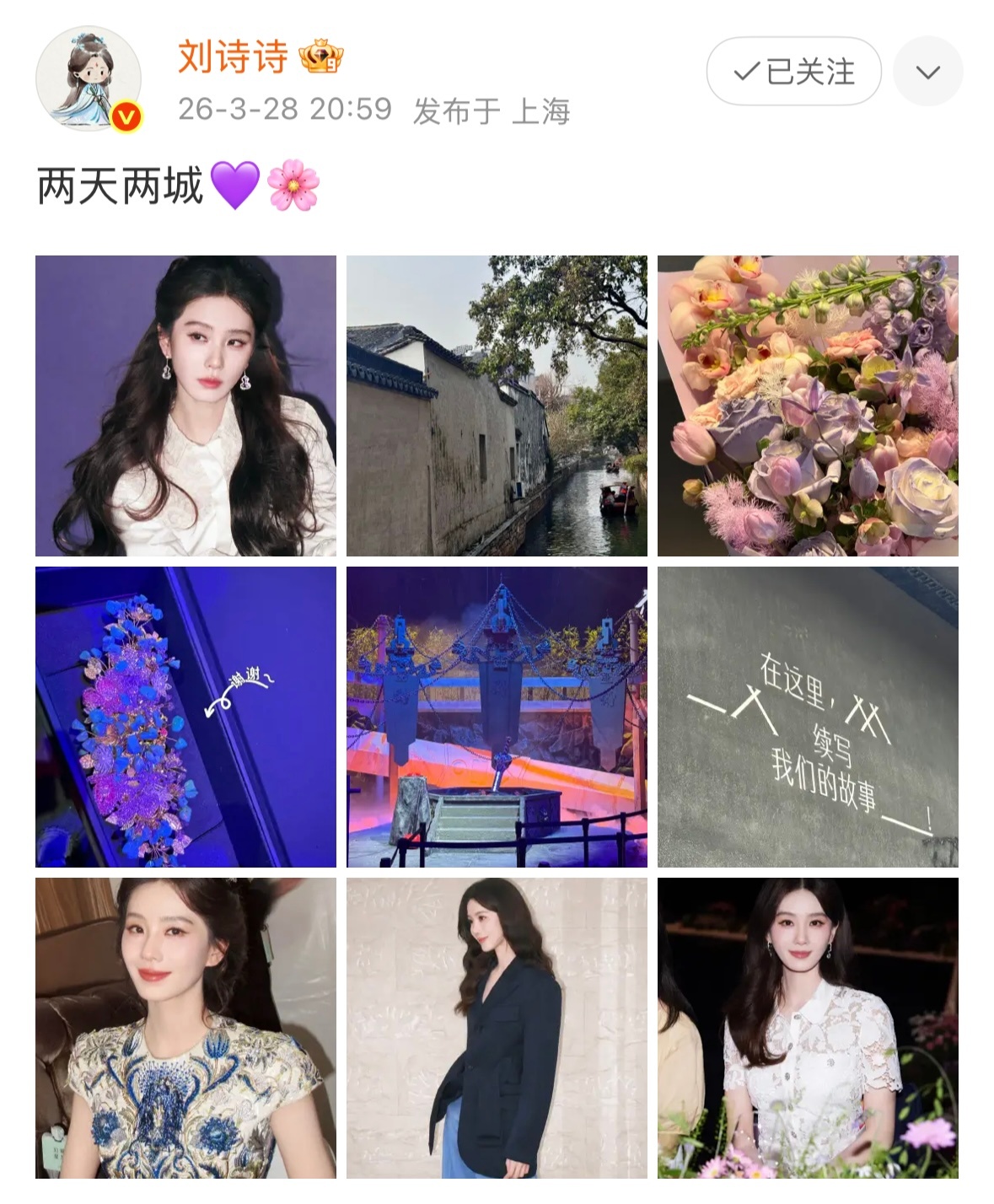994x1204 pixels.
Task: View the blue embroidered dress photo
Action: (x=186, y=1029)
